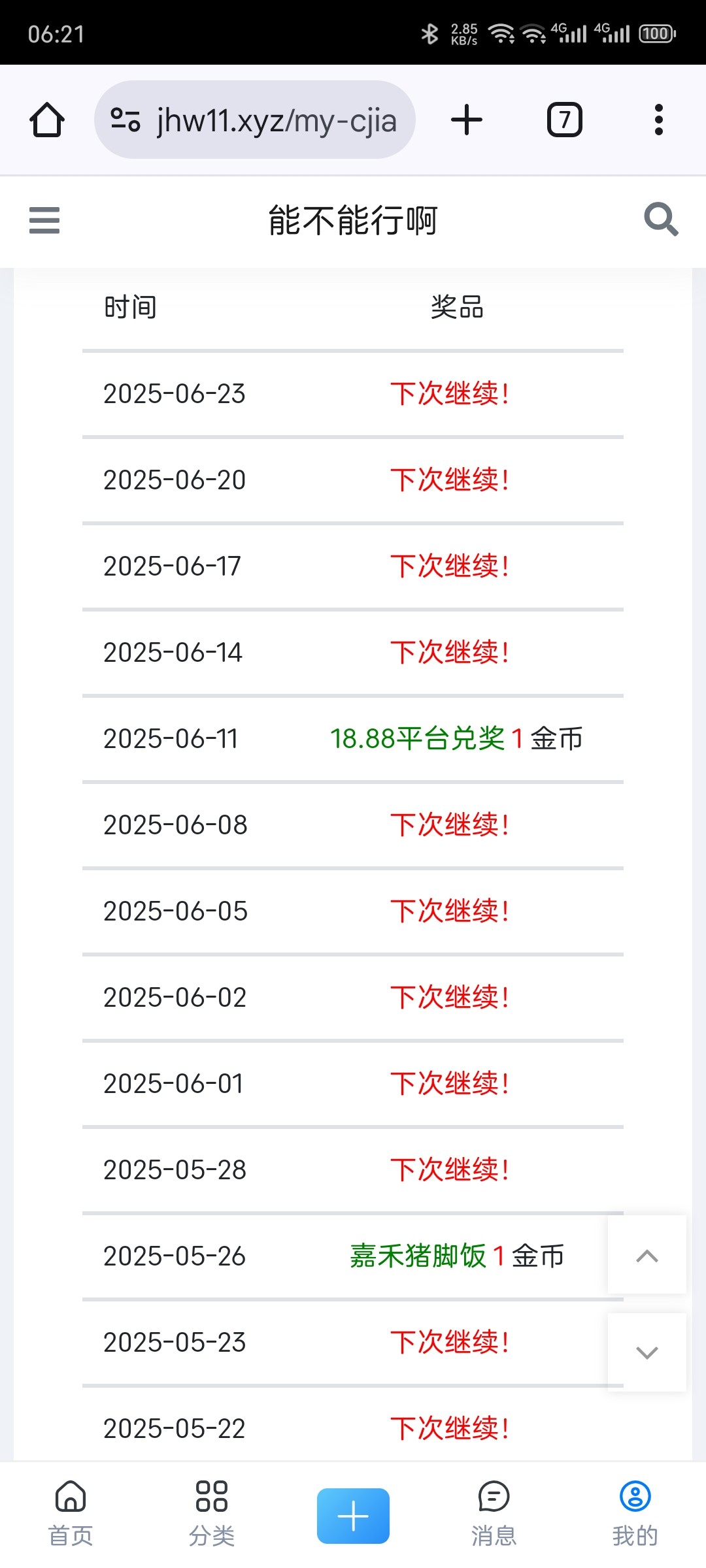Open a new browser tab
Viewport: 706px width, 1568px height.
pos(467,120)
